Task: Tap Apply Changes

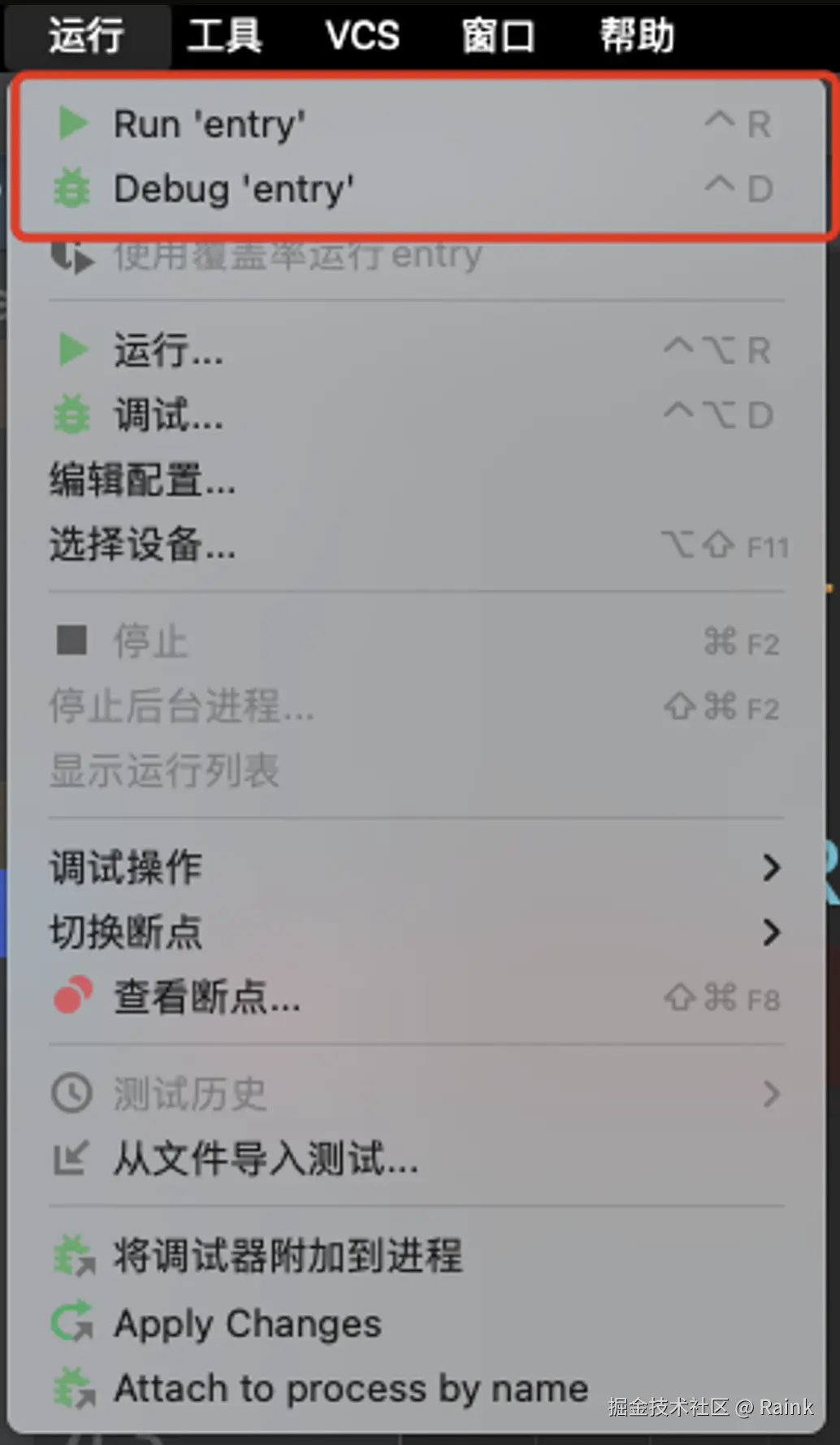Action: pos(247,1323)
